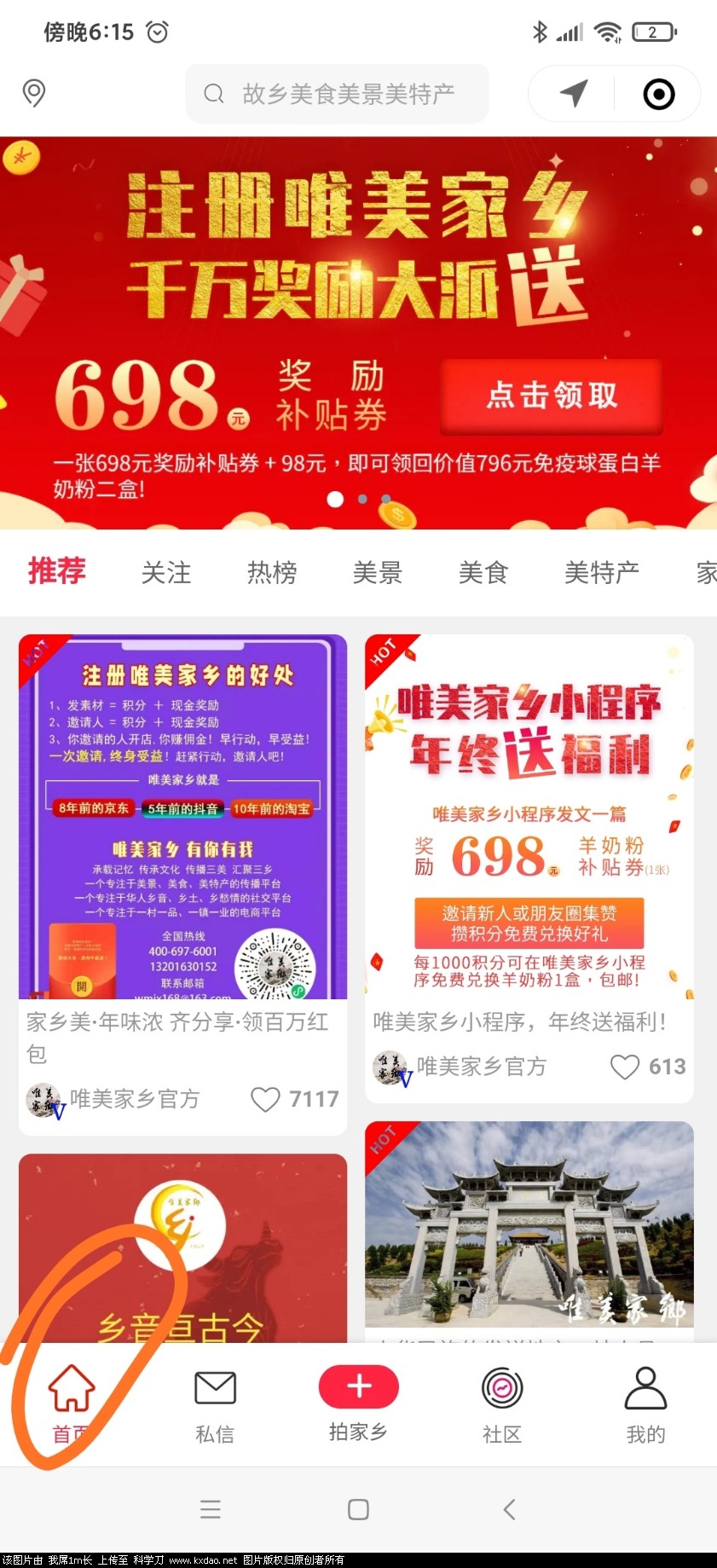Tap the 拍家乡 plus button
Viewport: 717px width, 1568px height.
358,1387
